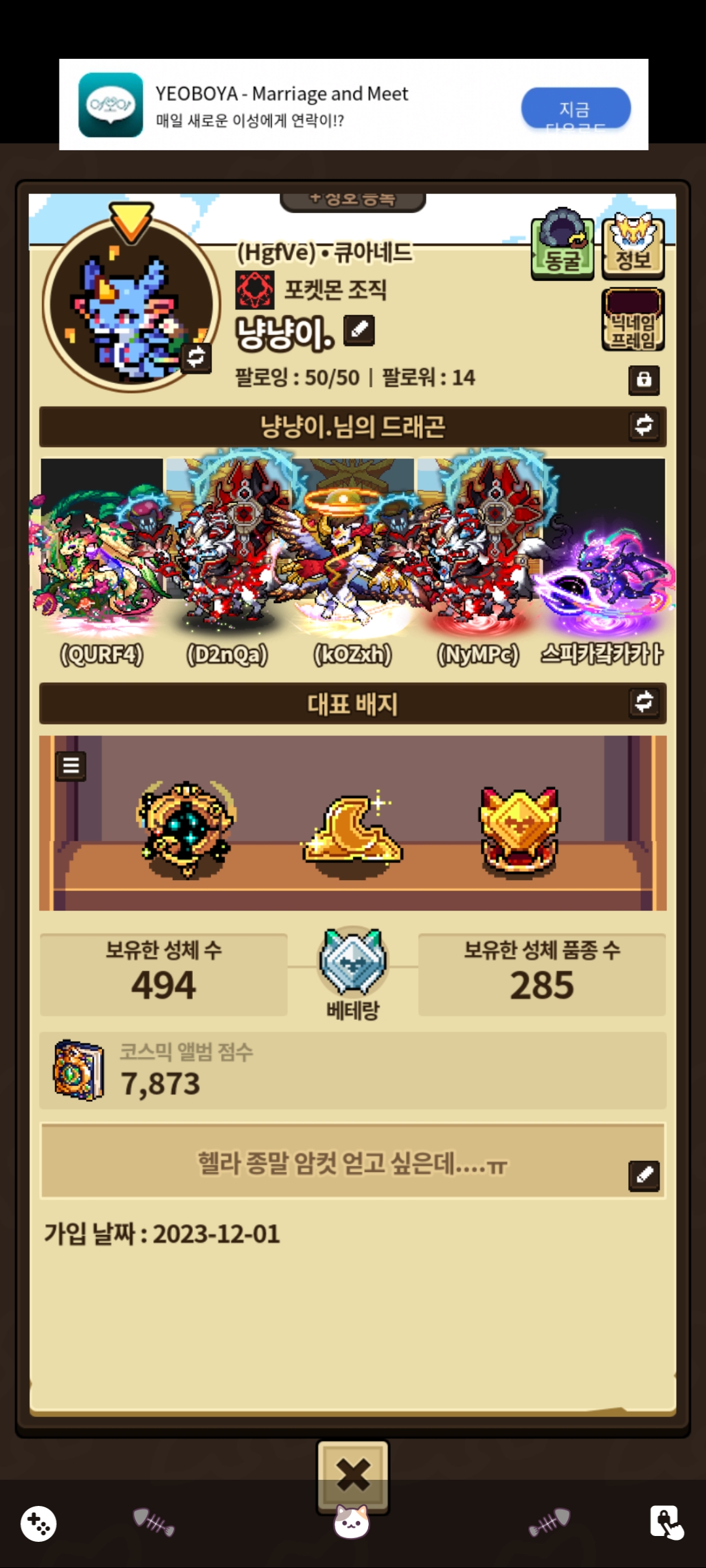This screenshot has height=1568, width=706.
Task: Change the profile avatar dragon
Action: click(x=196, y=357)
